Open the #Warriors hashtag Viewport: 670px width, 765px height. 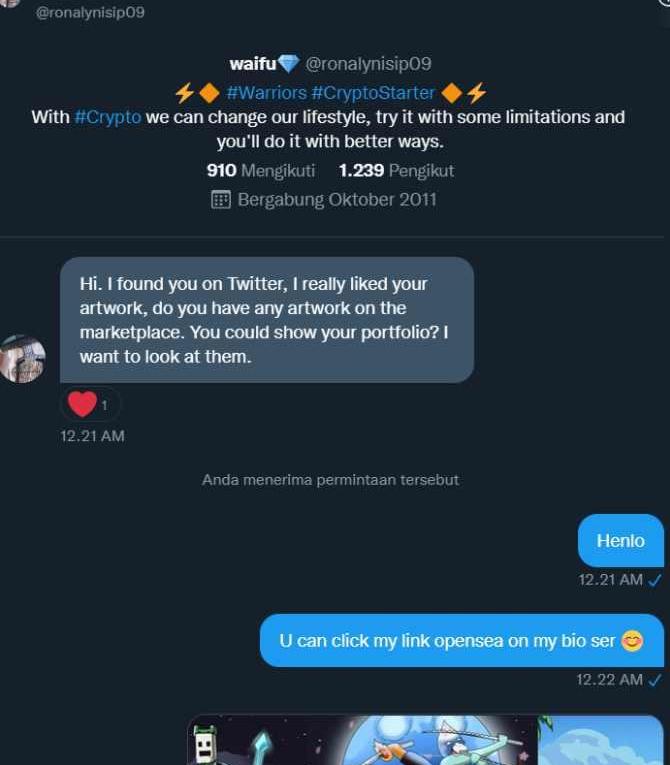pos(266,93)
